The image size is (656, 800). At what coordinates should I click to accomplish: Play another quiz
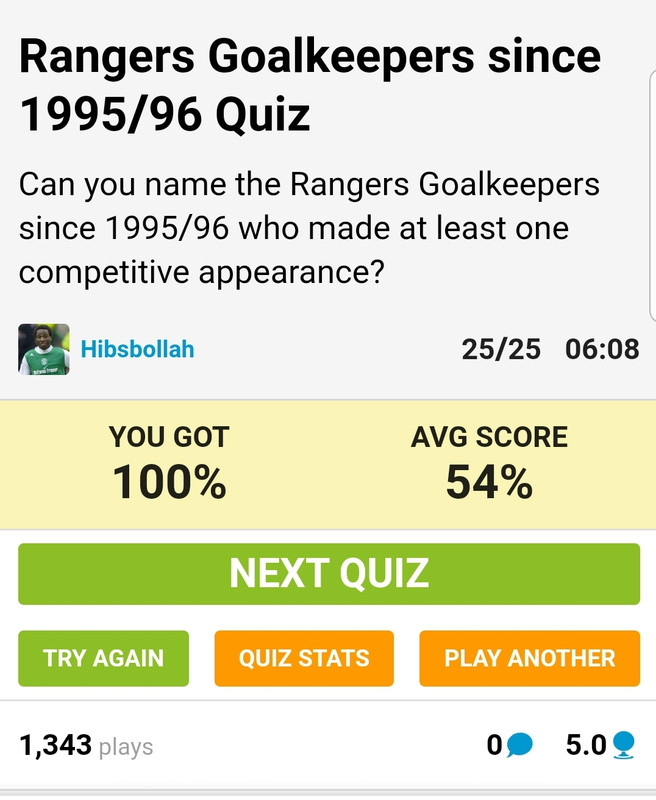[529, 658]
